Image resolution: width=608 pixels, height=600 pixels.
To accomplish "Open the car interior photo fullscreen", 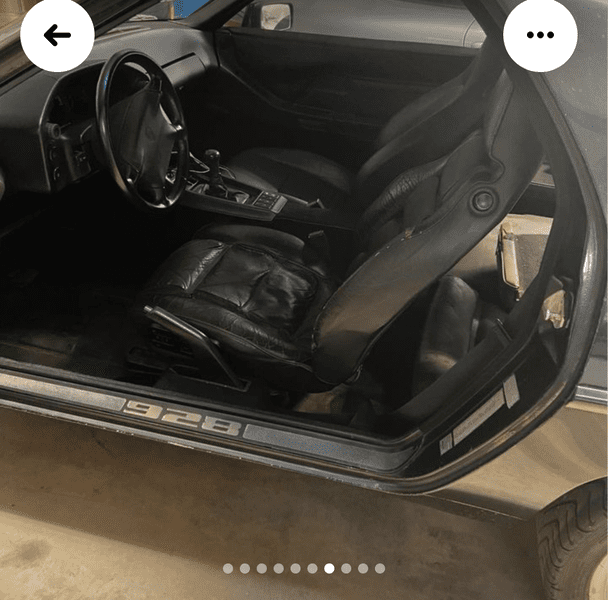I will coord(304,300).
